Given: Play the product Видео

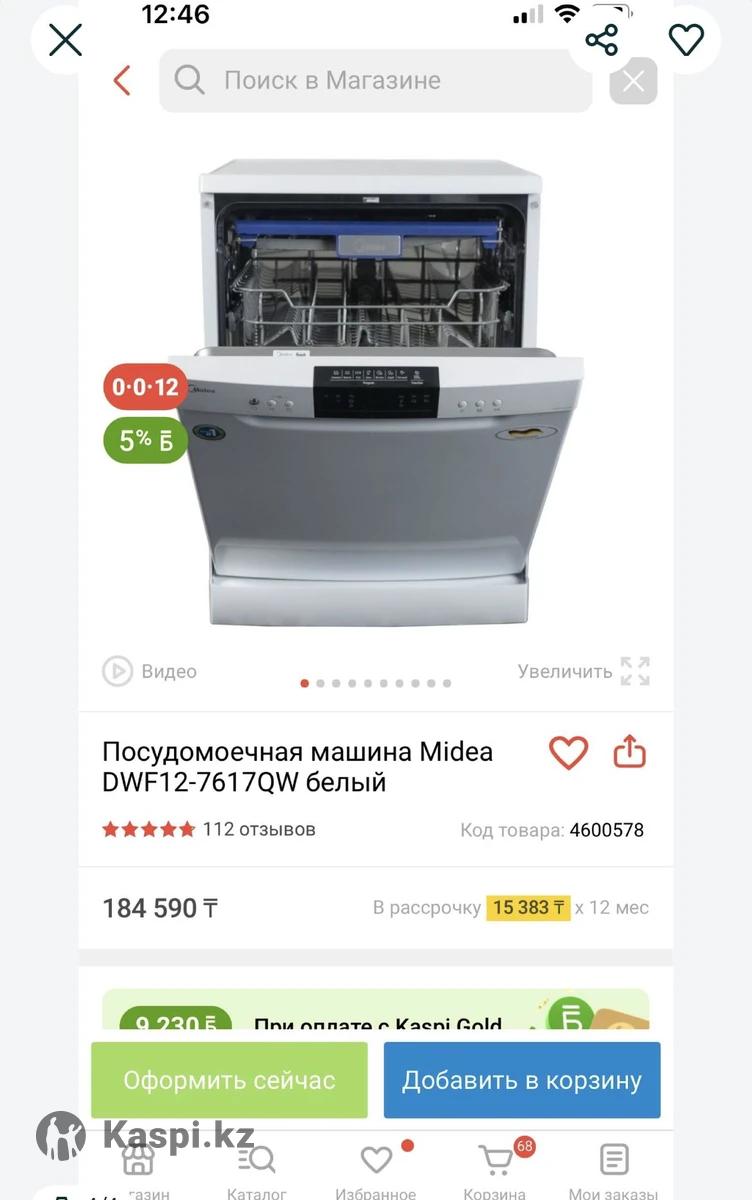Looking at the screenshot, I should 150,671.
